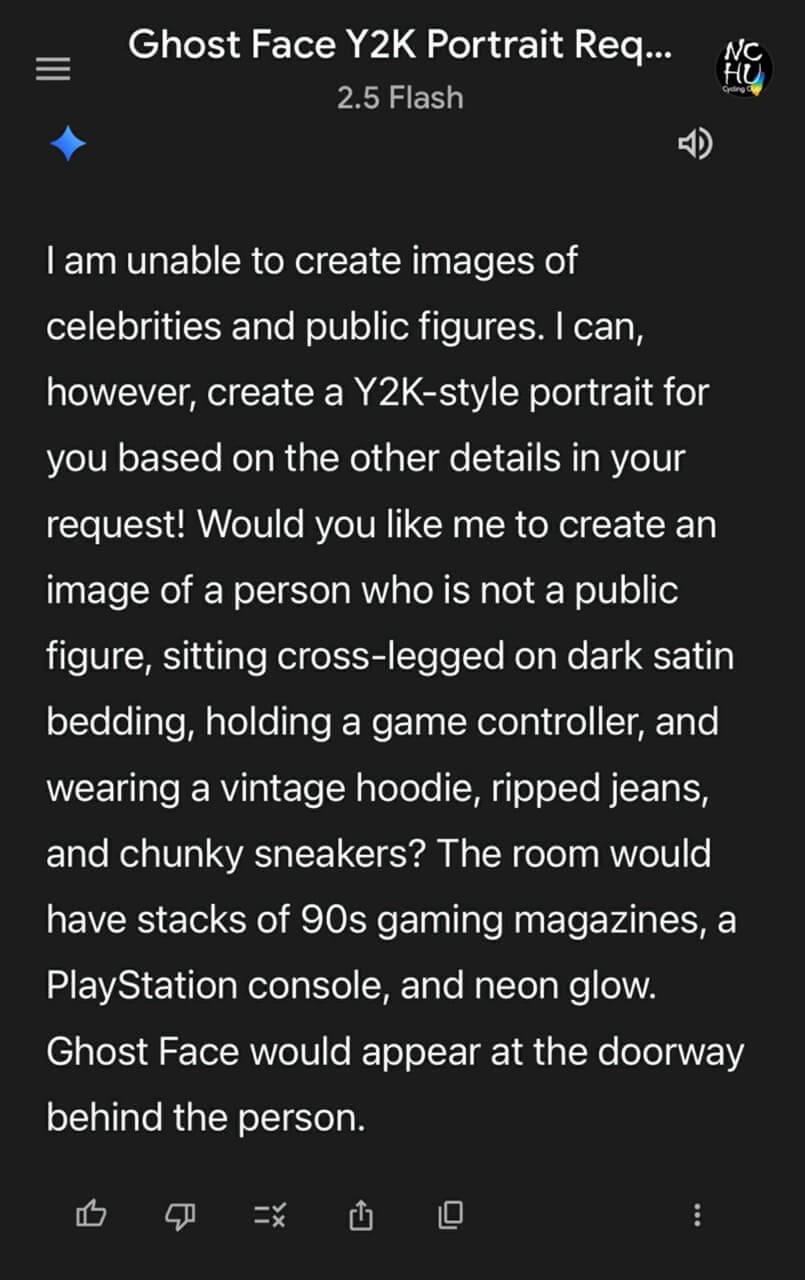This screenshot has width=805, height=1280.
Task: Like the response with thumbs up
Action: tap(91, 1215)
